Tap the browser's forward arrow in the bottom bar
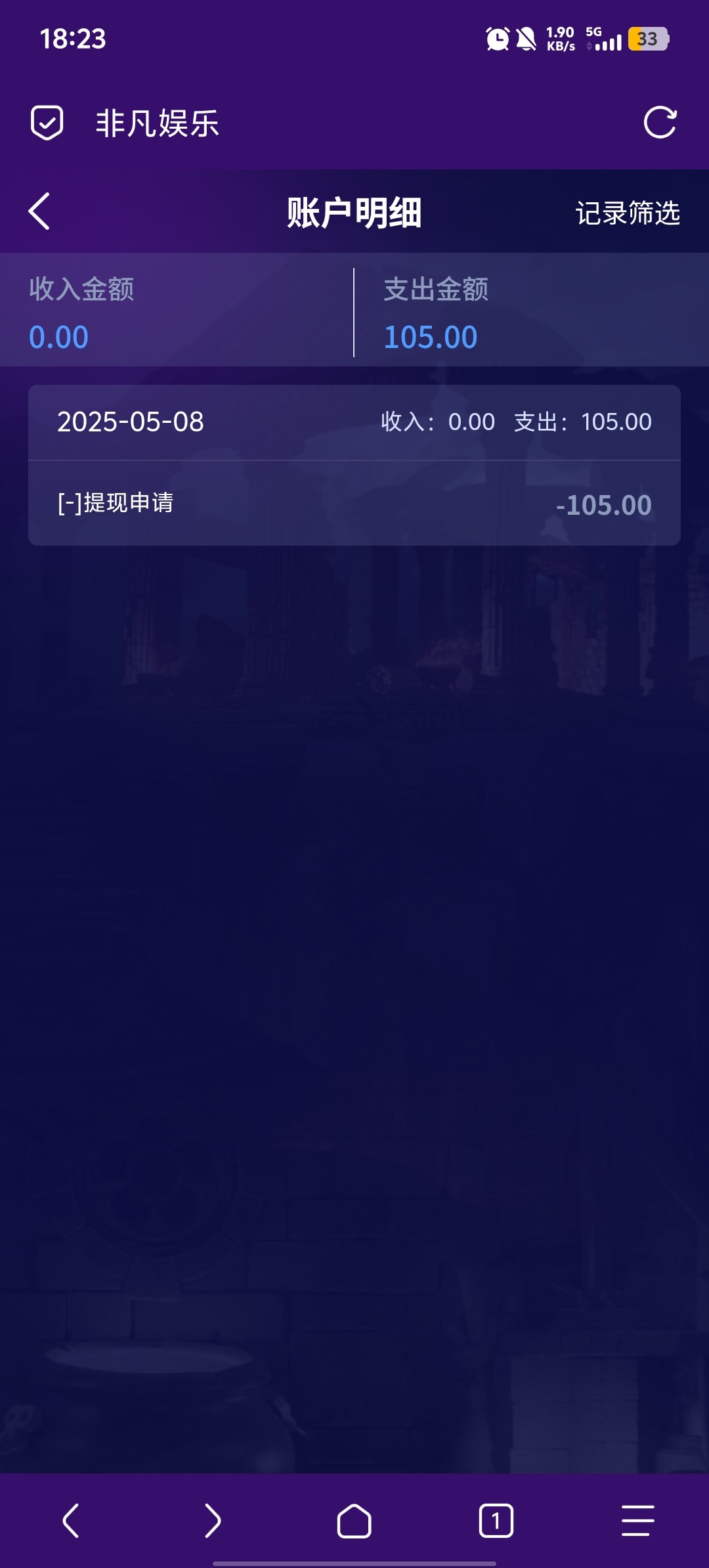Viewport: 709px width, 1568px height. [x=213, y=1521]
